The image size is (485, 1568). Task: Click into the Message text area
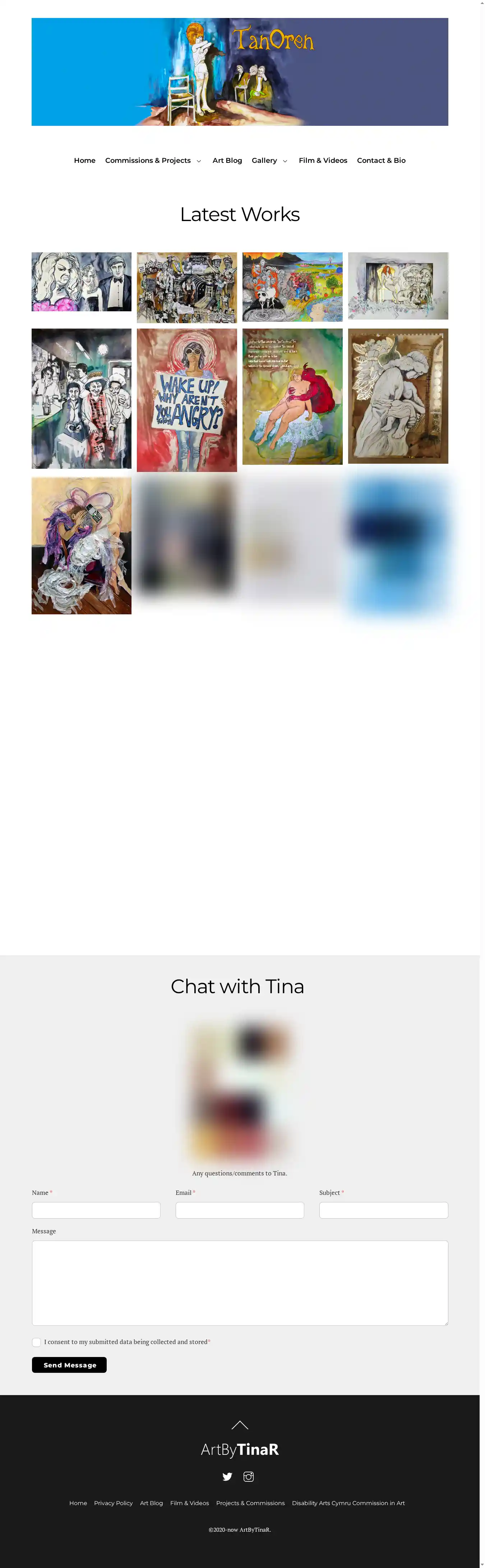pos(240,1283)
